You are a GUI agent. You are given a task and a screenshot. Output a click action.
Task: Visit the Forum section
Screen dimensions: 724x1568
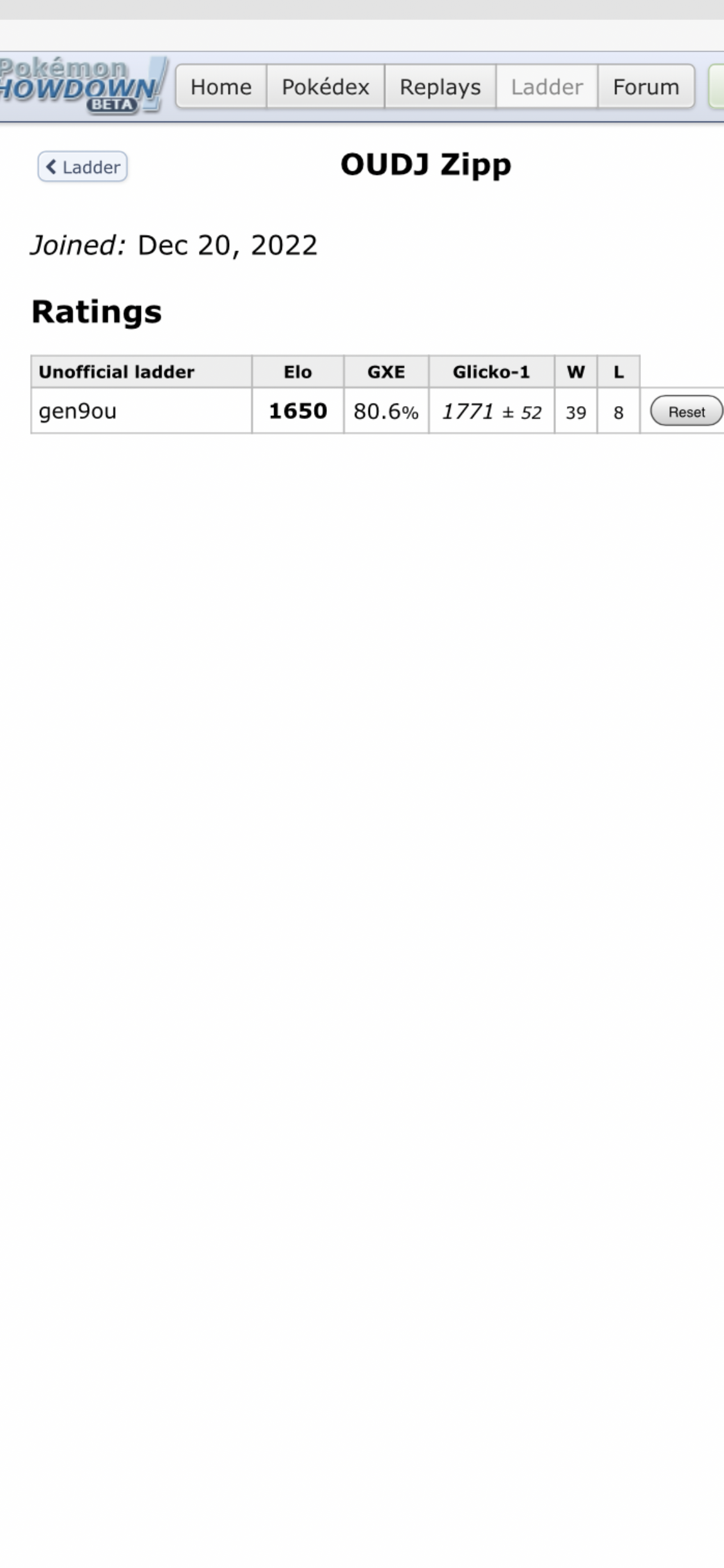pyautogui.click(x=645, y=87)
